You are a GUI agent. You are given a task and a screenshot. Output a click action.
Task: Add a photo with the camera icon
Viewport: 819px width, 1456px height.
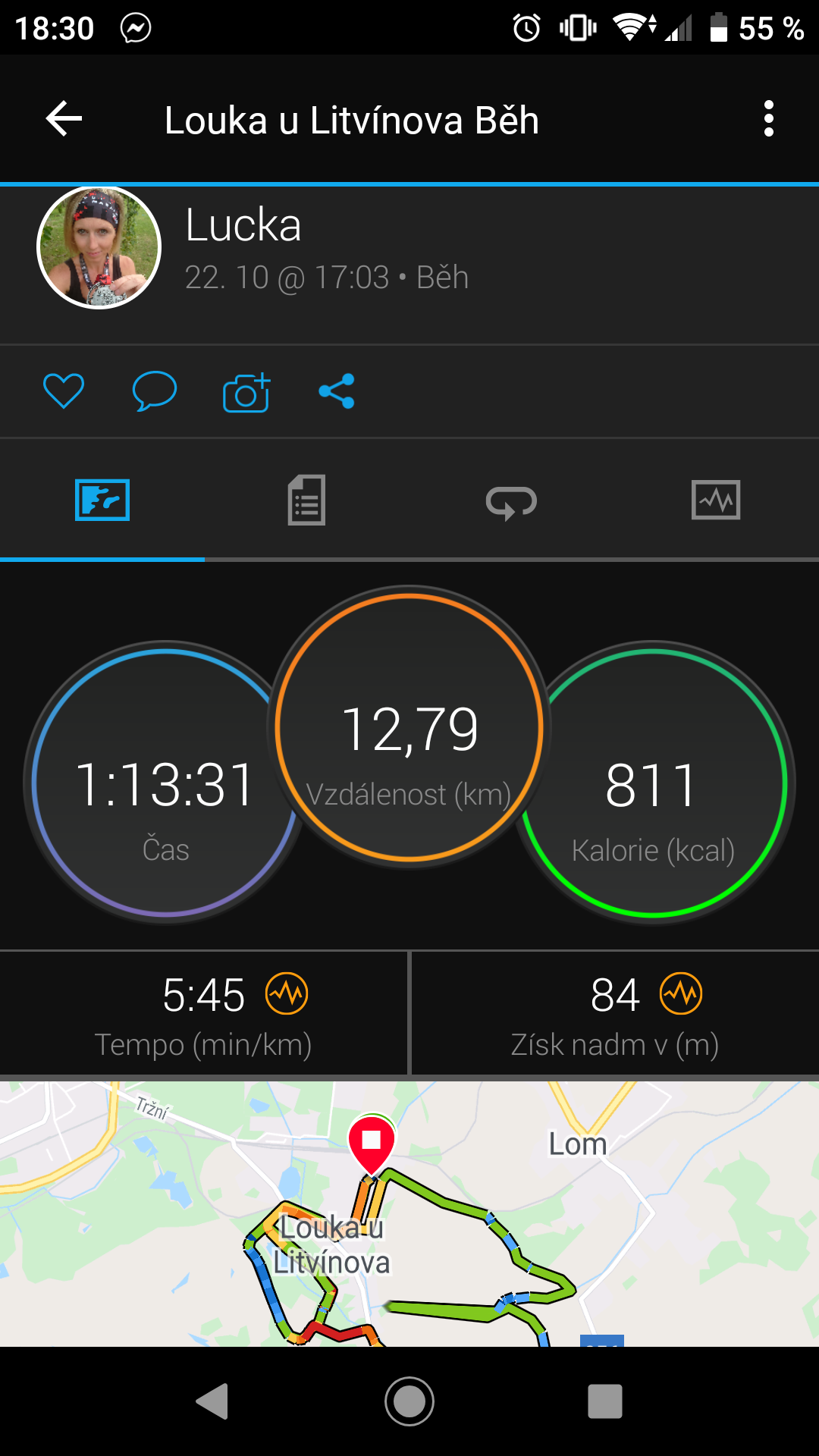point(246,392)
